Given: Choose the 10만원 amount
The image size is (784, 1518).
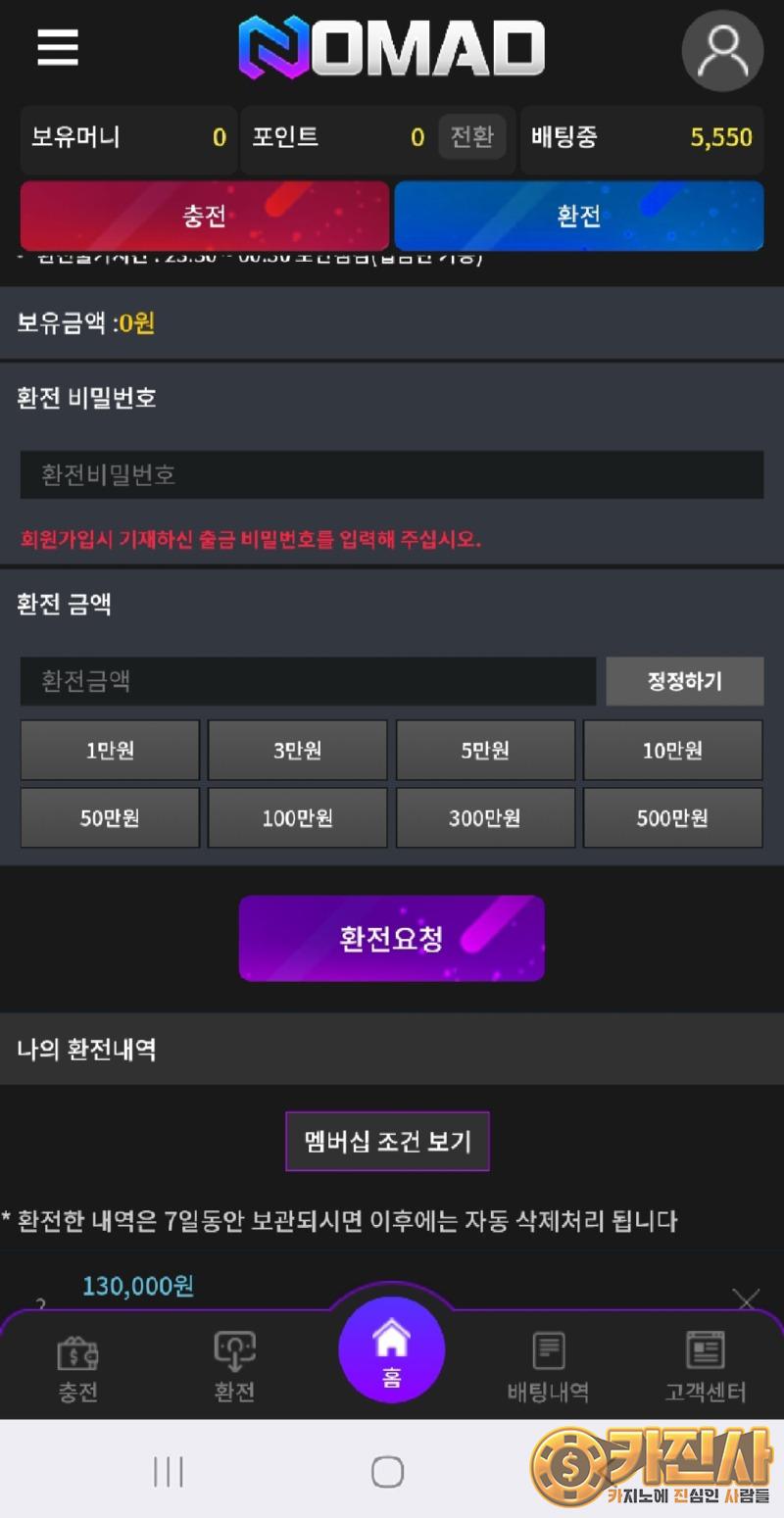Looking at the screenshot, I should click(672, 751).
